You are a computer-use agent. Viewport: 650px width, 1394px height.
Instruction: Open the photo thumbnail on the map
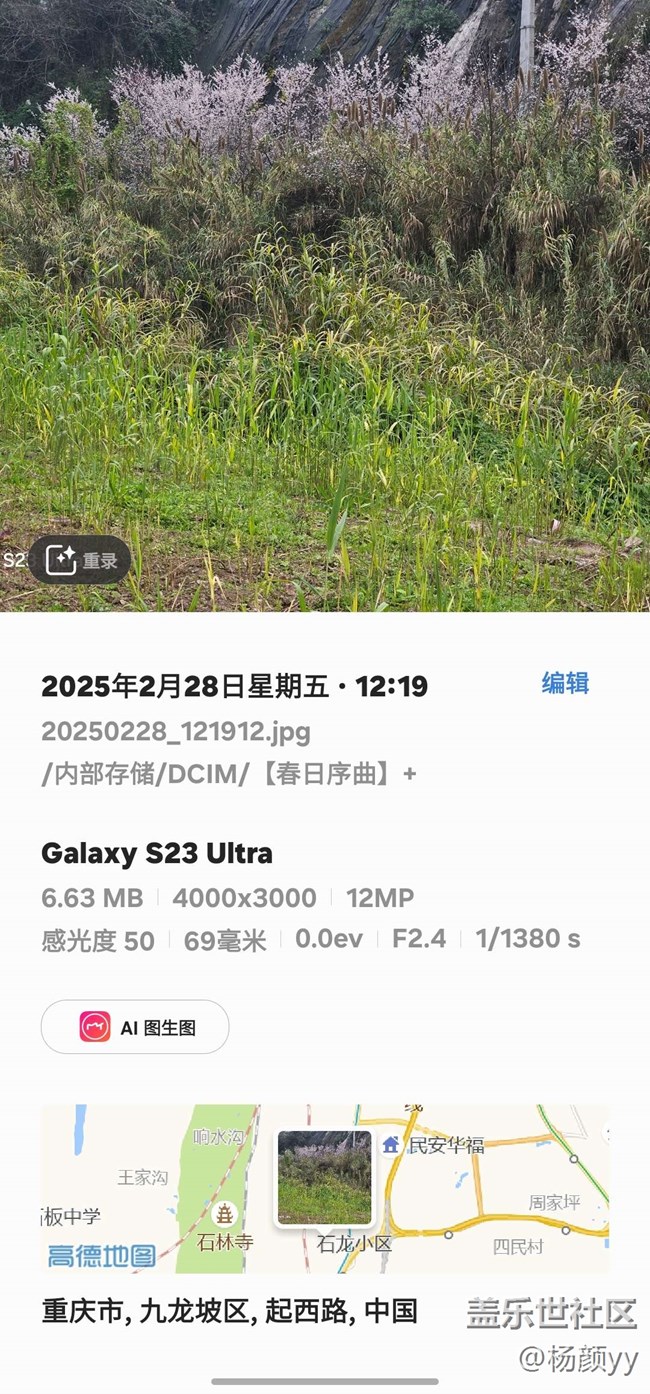[324, 1177]
